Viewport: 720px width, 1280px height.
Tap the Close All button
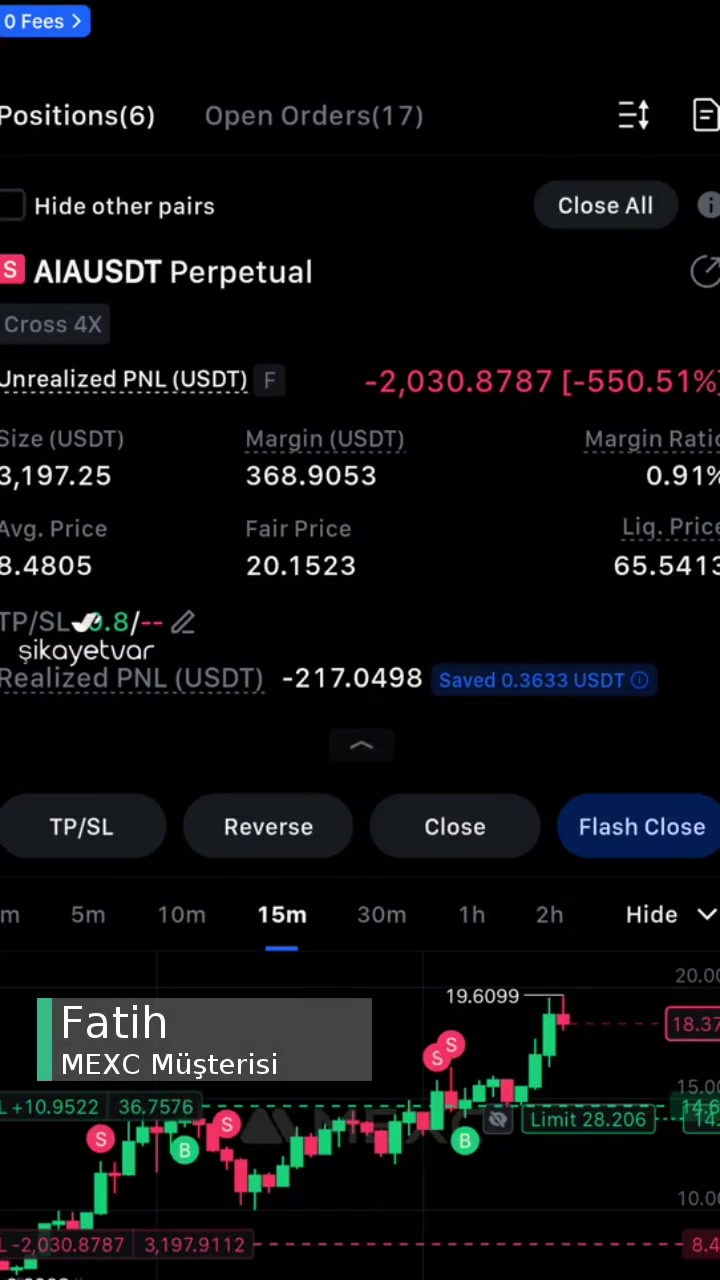pos(605,206)
